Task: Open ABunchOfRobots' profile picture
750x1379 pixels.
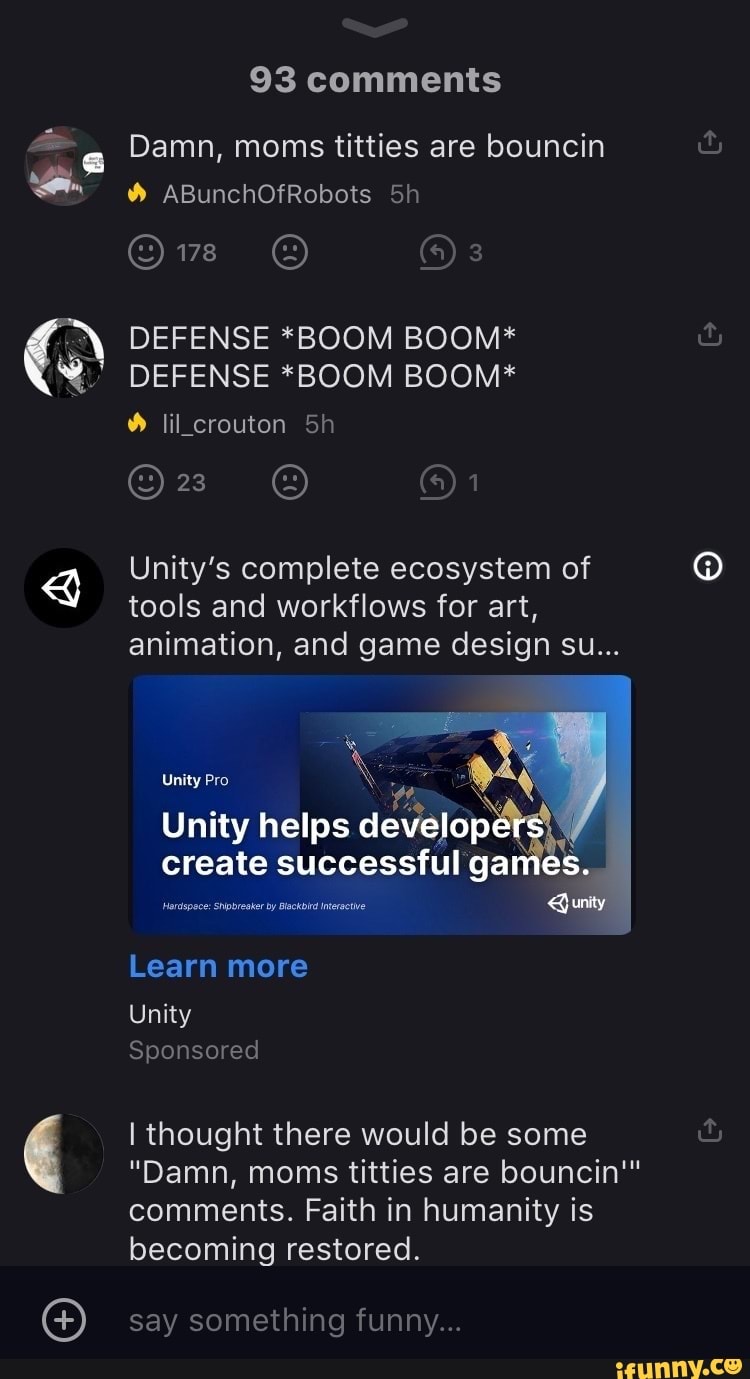Action: 63,166
